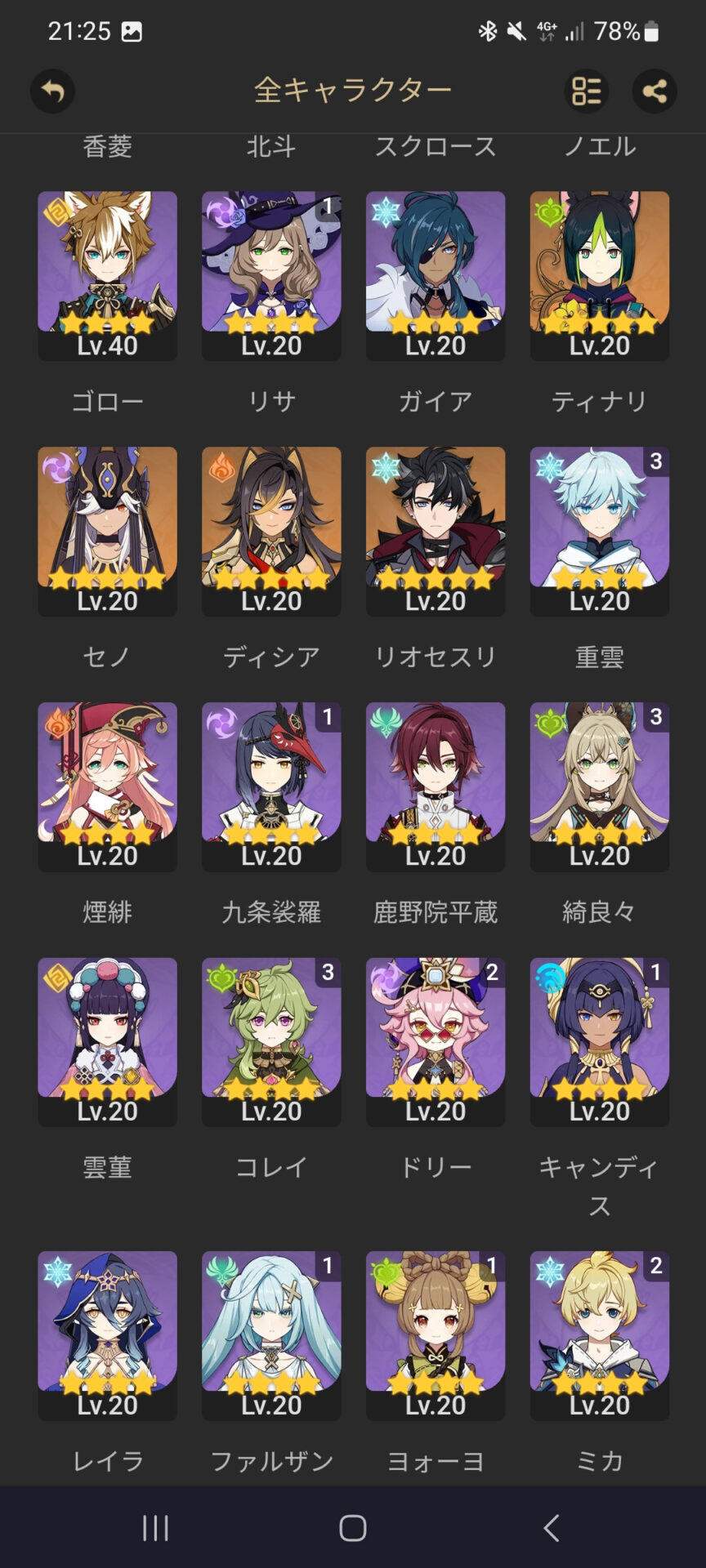View the リオセスリ character card
Image resolution: width=706 pixels, height=1568 pixels.
[436, 531]
